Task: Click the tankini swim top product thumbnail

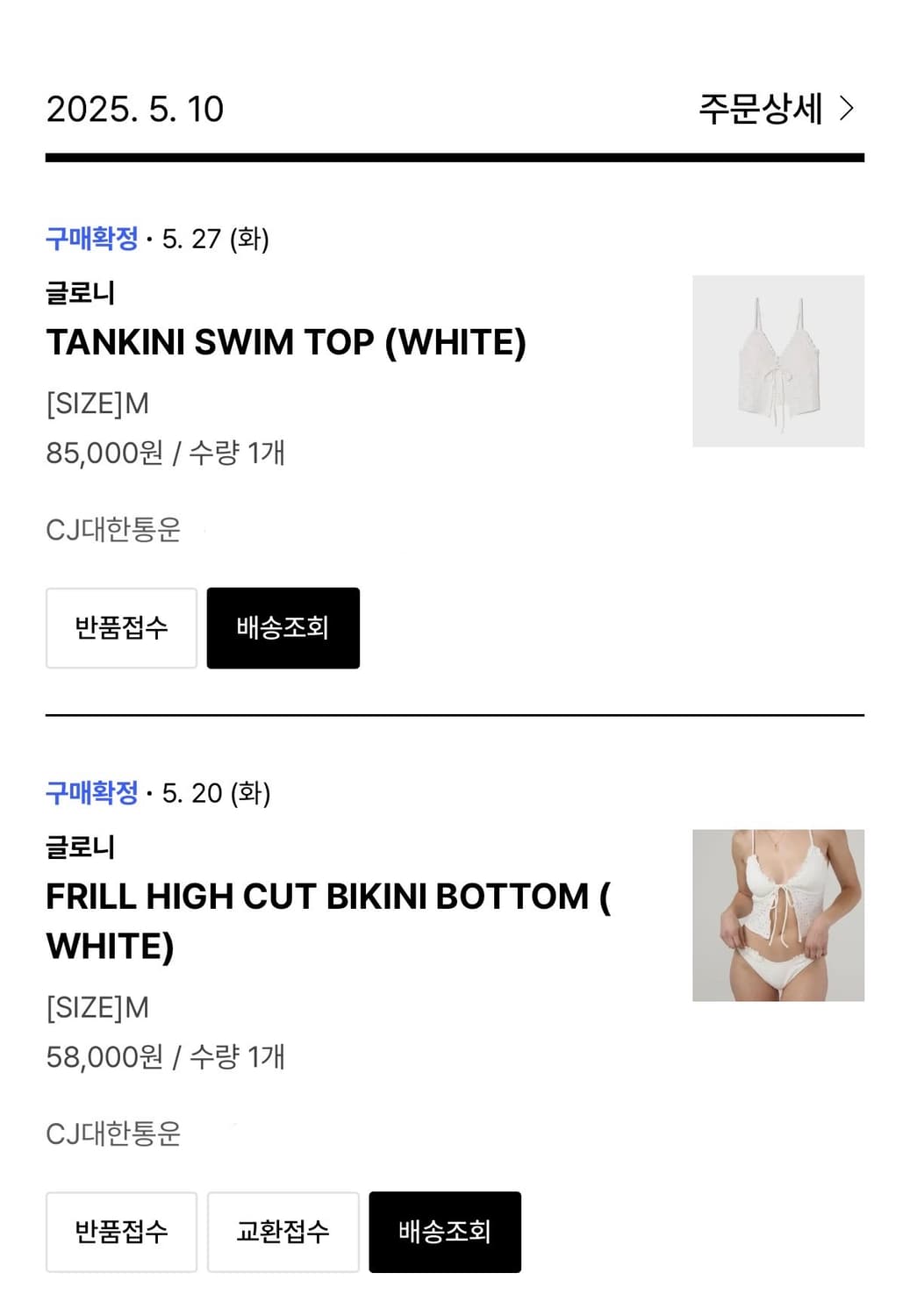Action: pos(777,360)
